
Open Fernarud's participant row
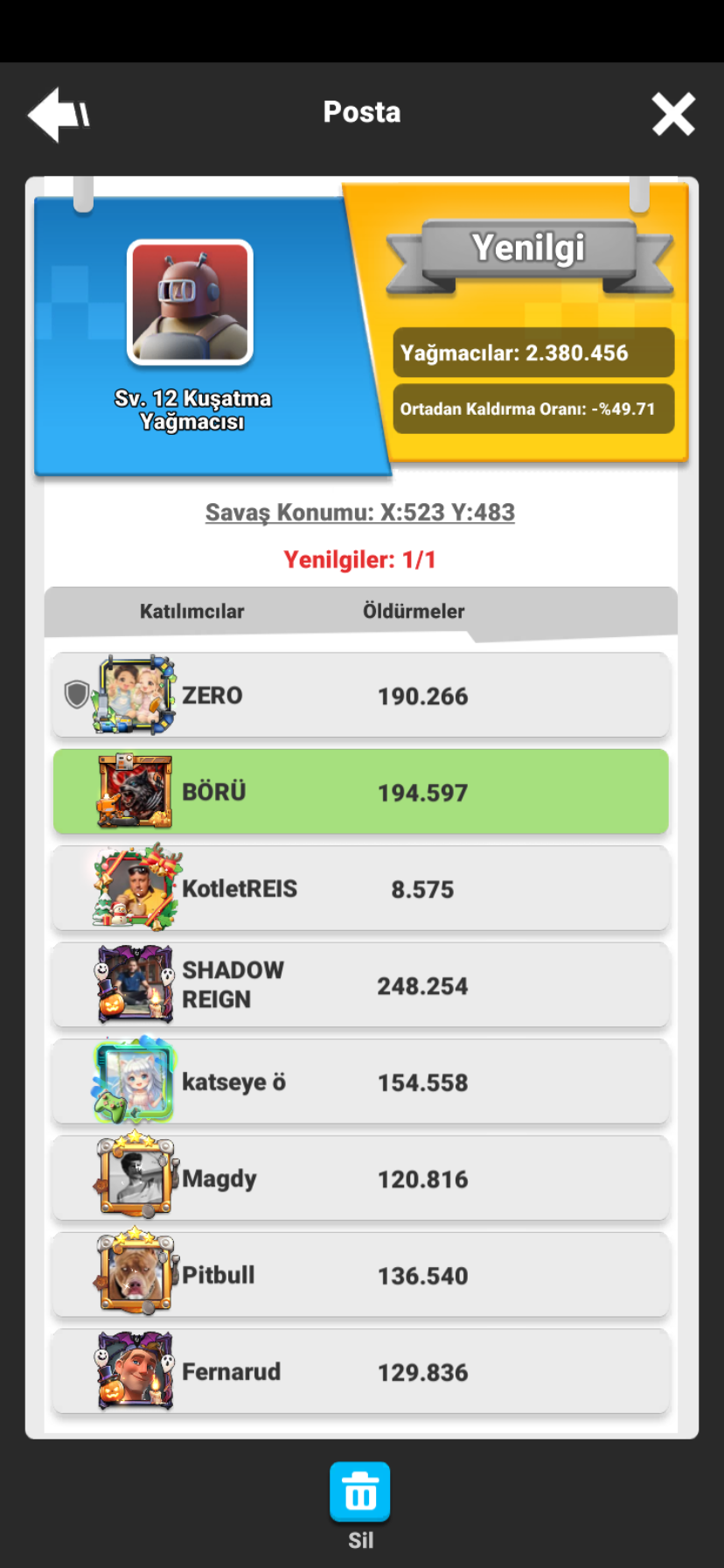pos(361,1372)
